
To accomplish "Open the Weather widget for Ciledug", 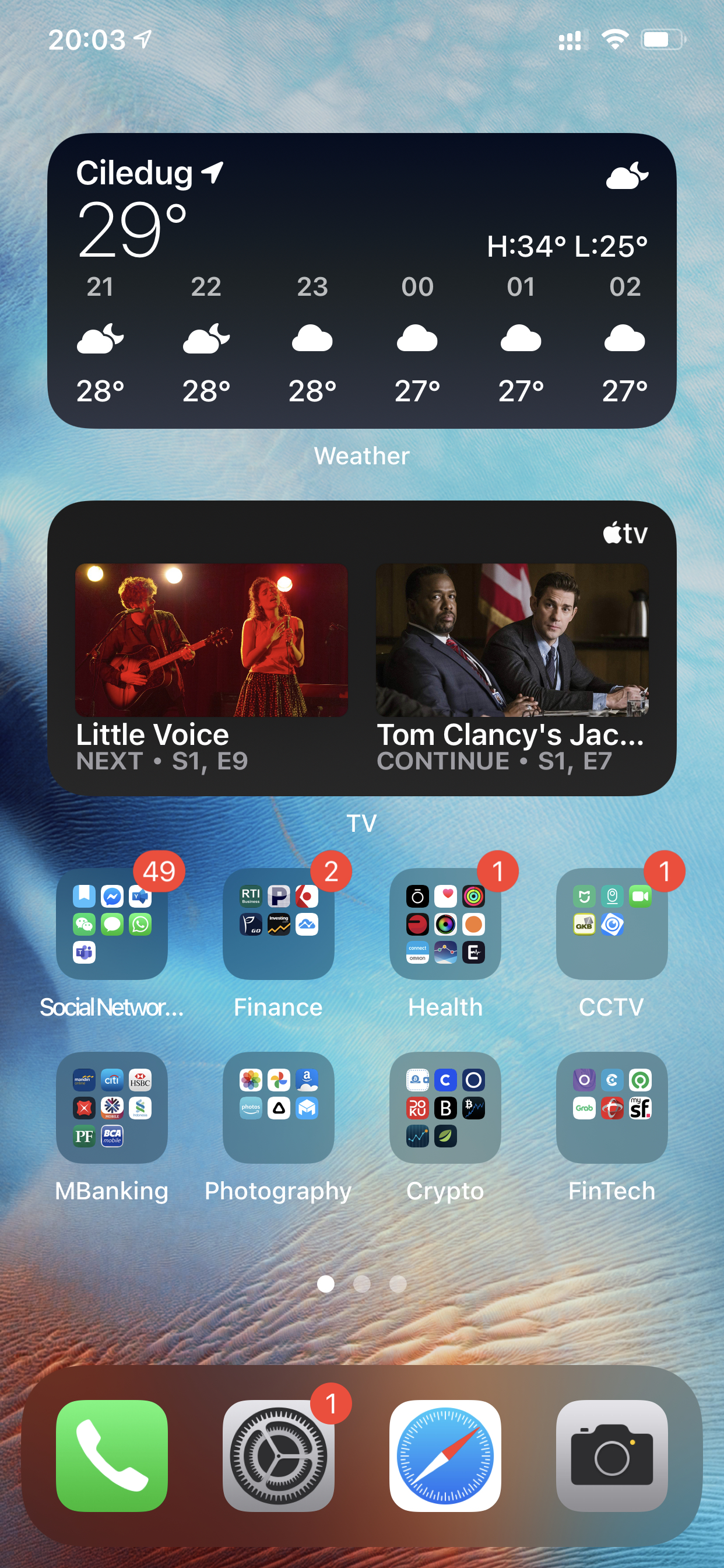I will point(361,280).
